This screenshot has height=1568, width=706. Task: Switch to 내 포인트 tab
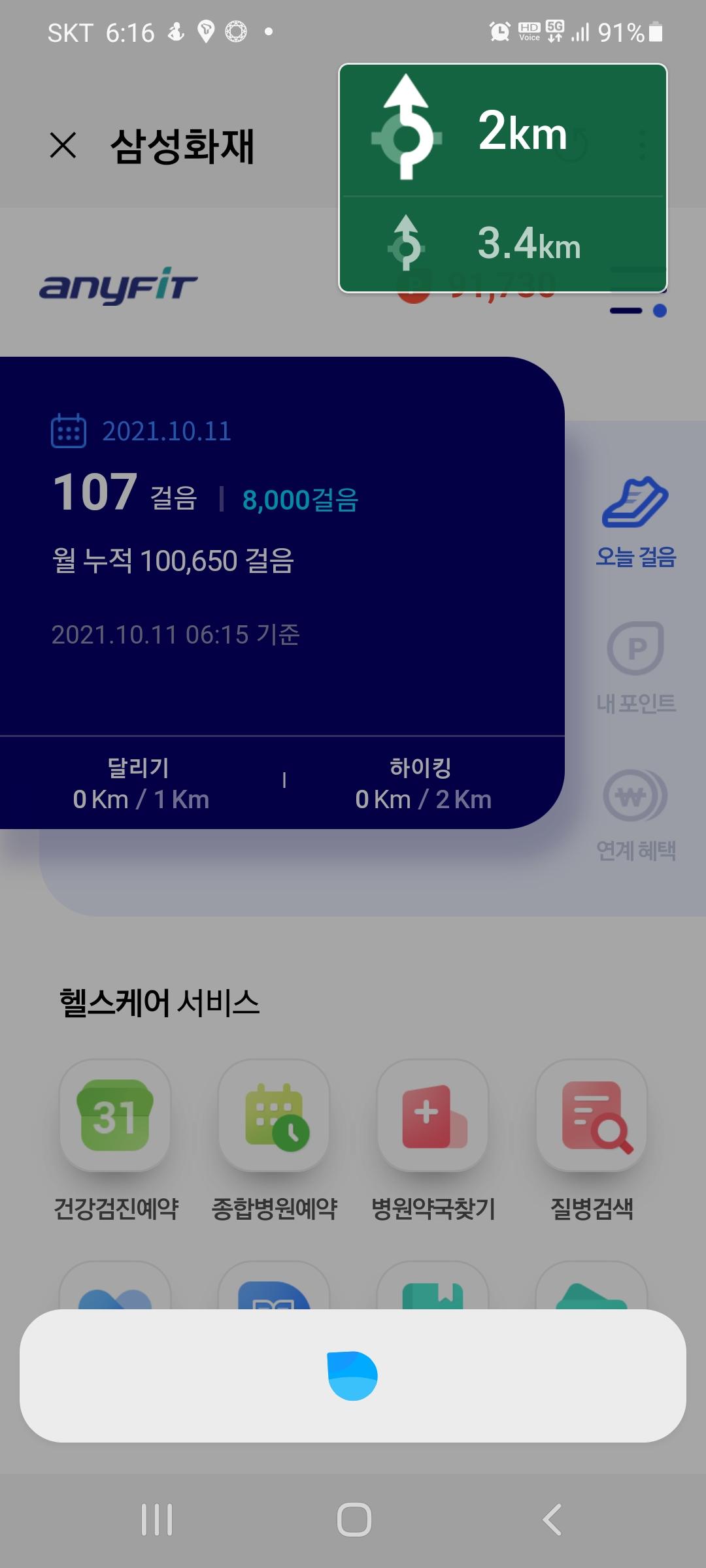coord(635,668)
